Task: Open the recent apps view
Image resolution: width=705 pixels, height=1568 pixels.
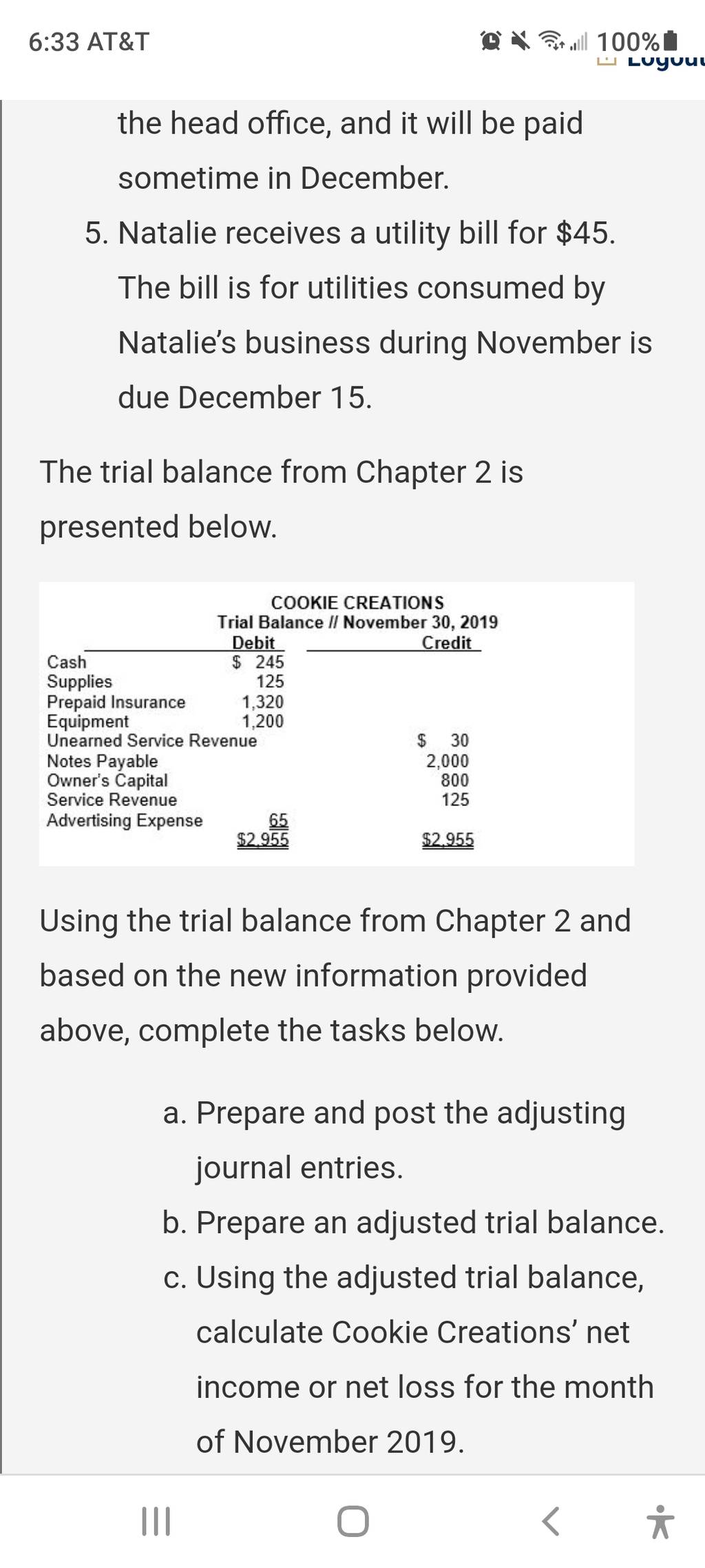Action: tap(156, 1521)
